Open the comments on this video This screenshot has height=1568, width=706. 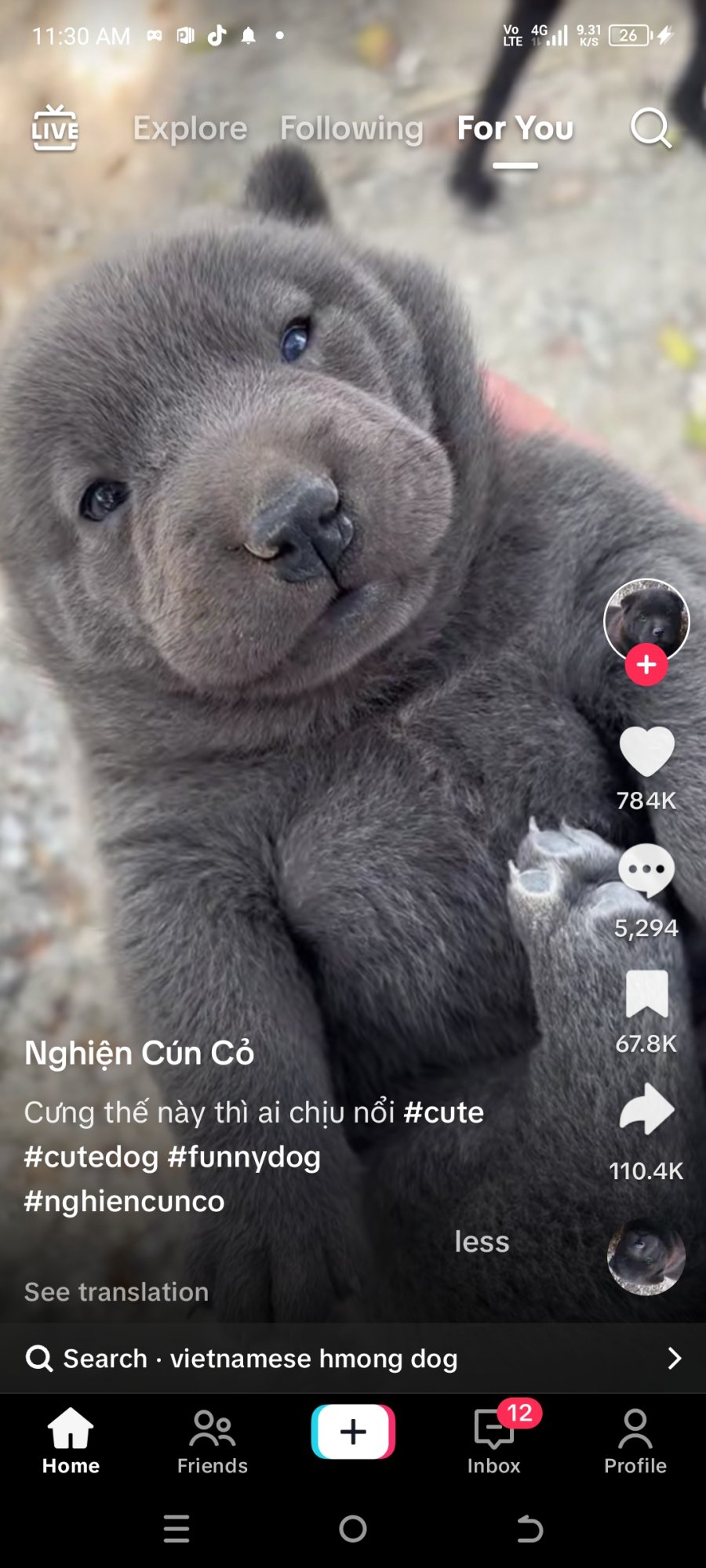tap(646, 870)
